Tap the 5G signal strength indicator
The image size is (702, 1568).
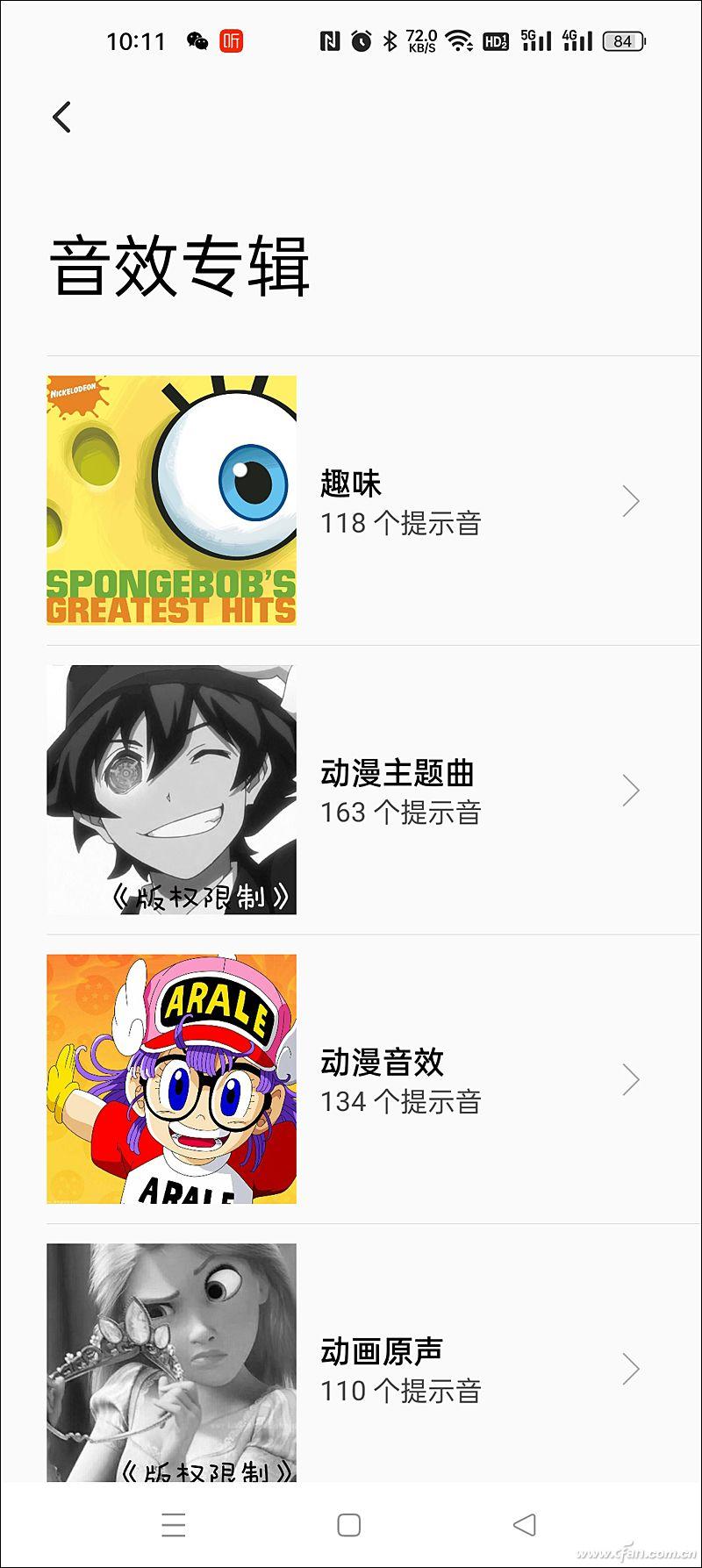point(537,40)
